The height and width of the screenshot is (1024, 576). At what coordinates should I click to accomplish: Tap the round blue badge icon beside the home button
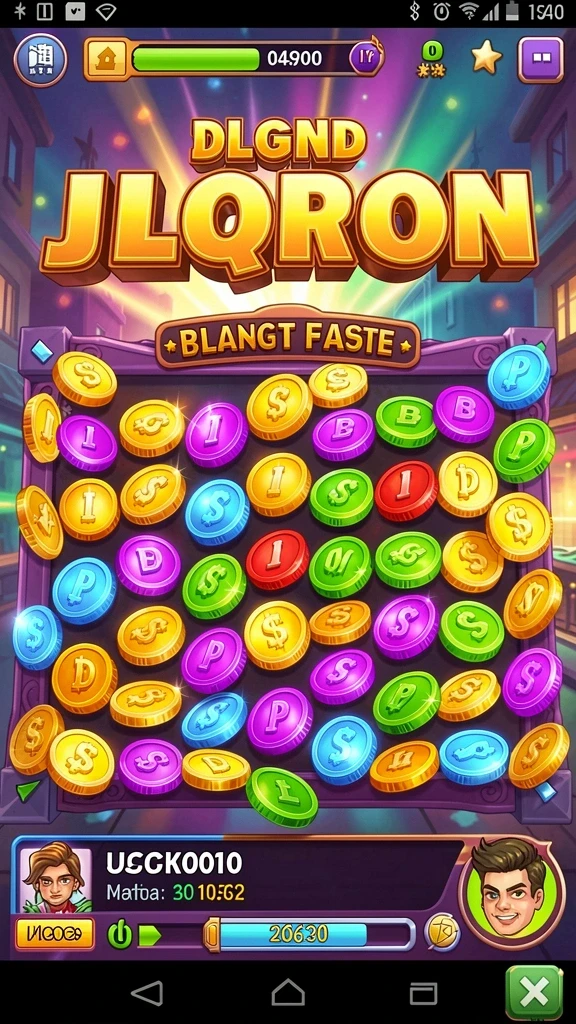coord(40,60)
